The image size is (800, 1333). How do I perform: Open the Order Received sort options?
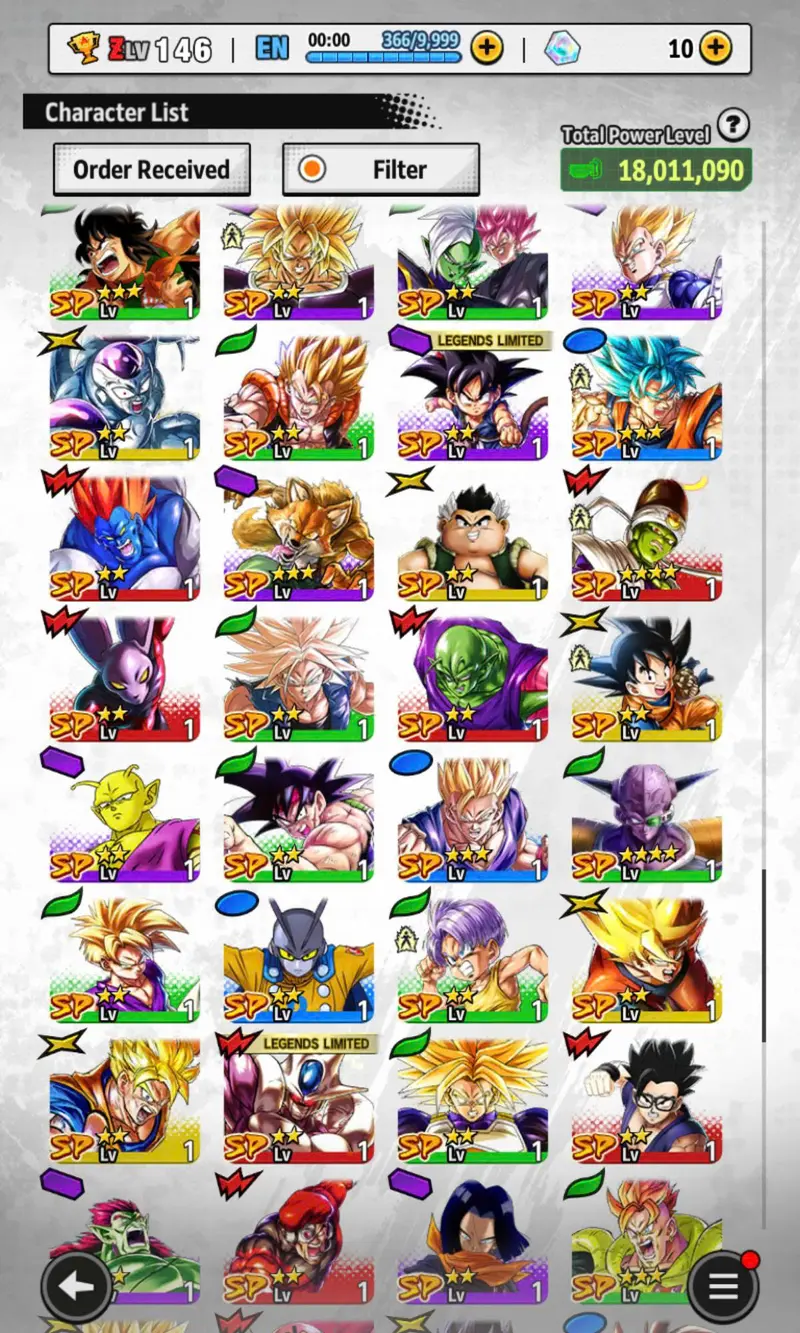click(x=151, y=170)
